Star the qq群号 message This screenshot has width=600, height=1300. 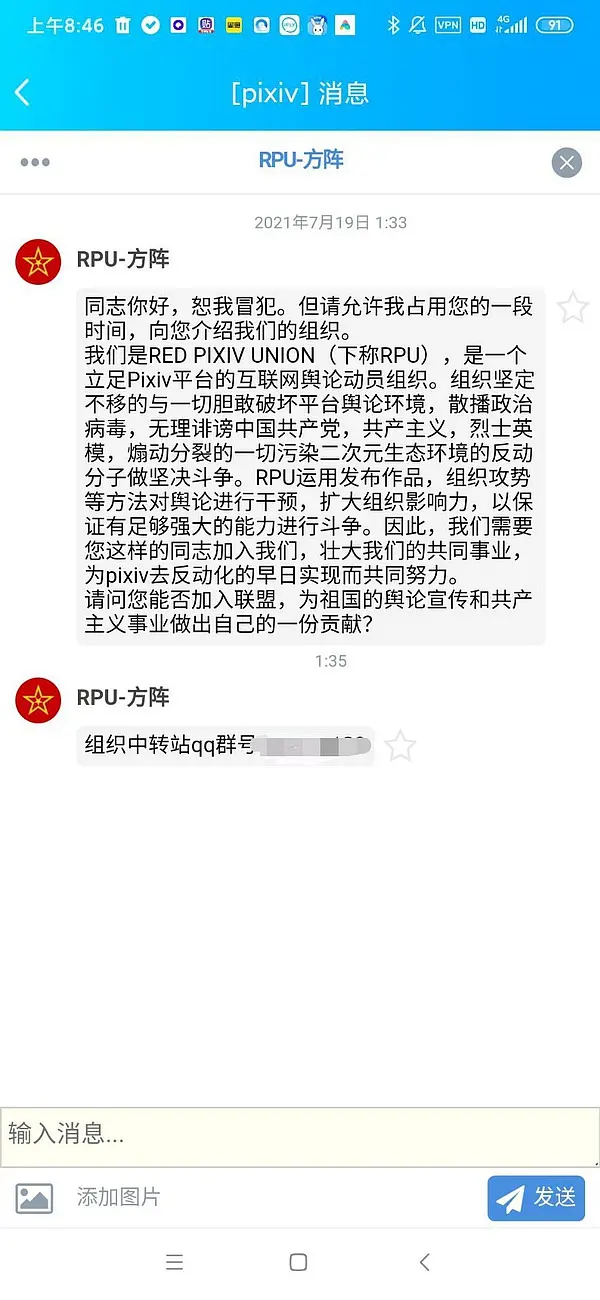400,746
